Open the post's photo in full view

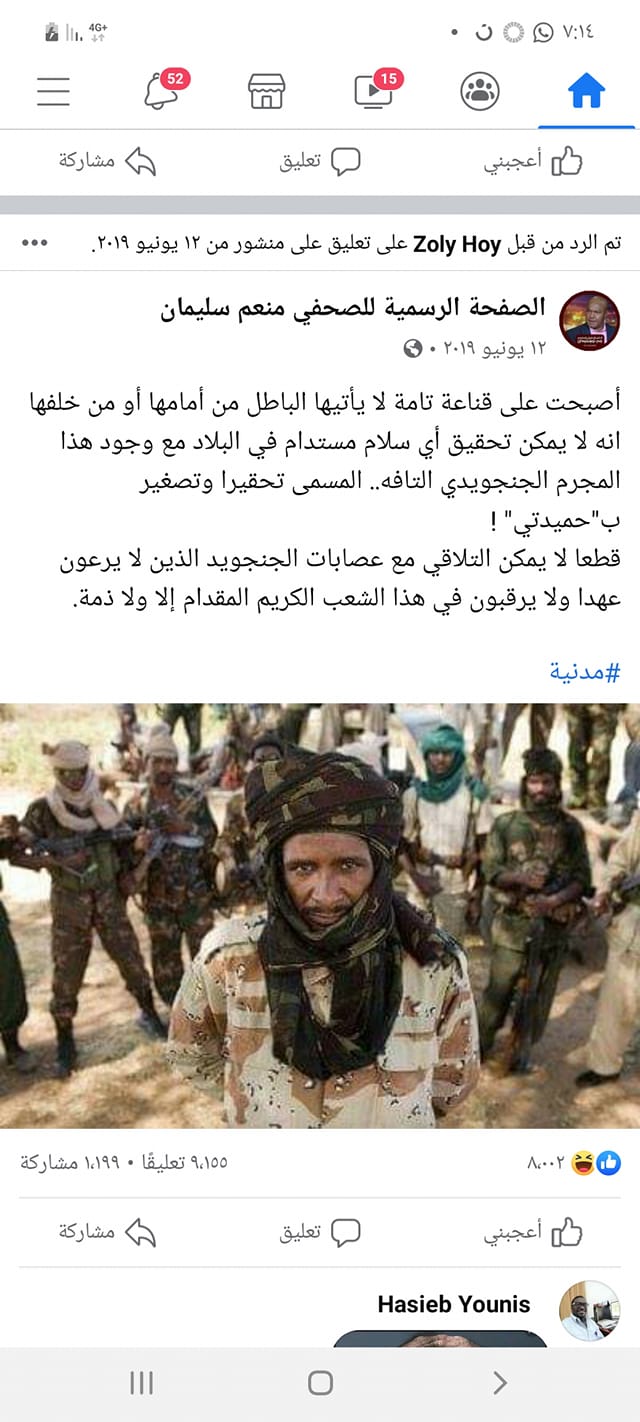[x=320, y=915]
